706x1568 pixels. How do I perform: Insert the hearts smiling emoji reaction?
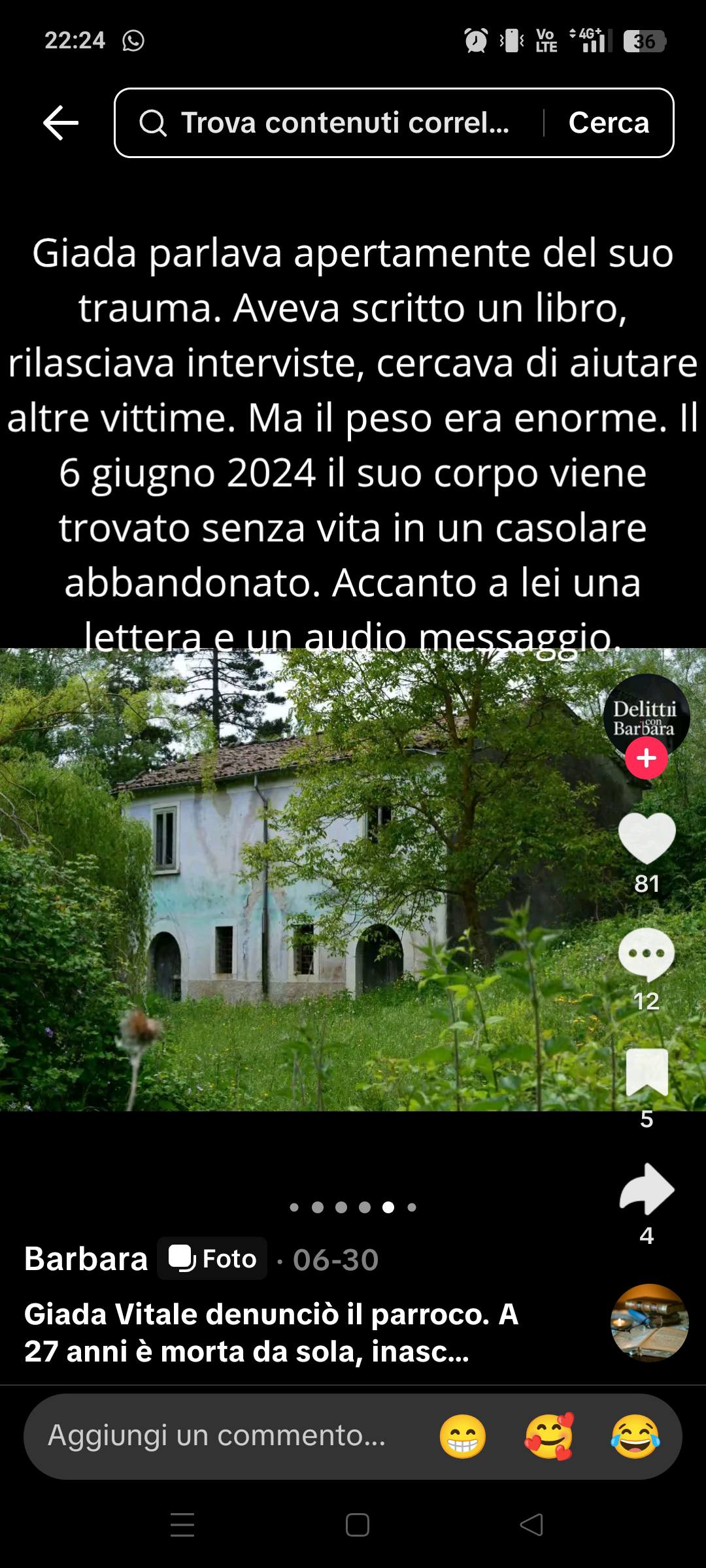[549, 1437]
